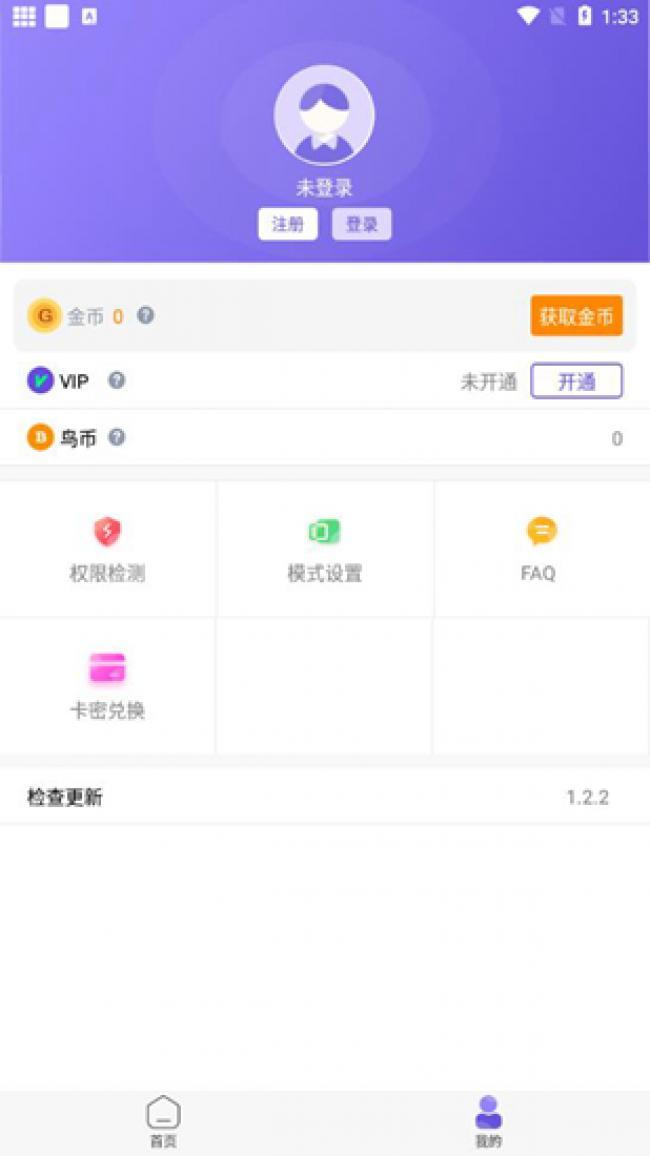Switch to the 首页 home tab
Screen dimensions: 650x1156
(163, 1120)
